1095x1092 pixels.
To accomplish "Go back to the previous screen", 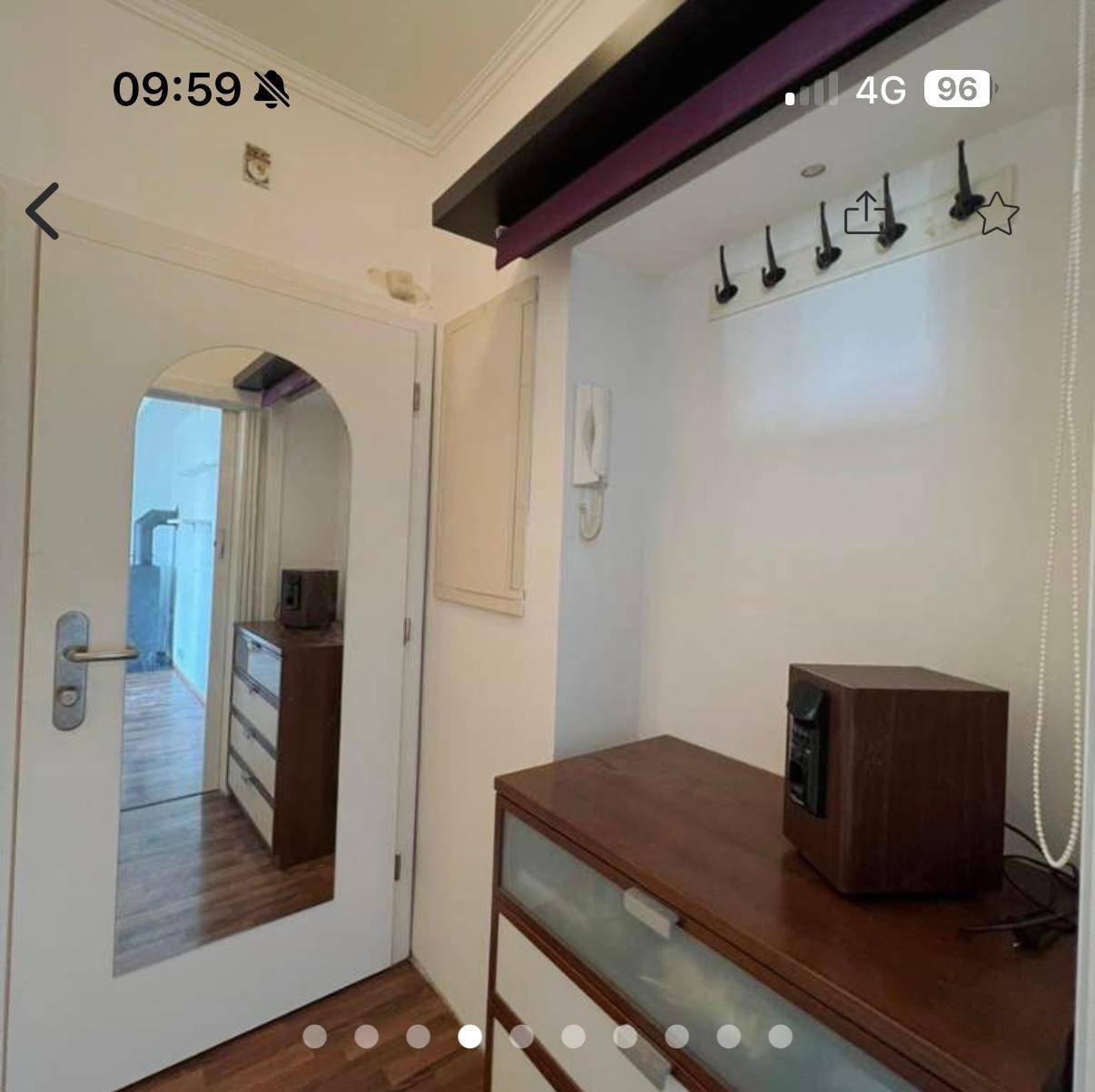I will click(x=43, y=212).
